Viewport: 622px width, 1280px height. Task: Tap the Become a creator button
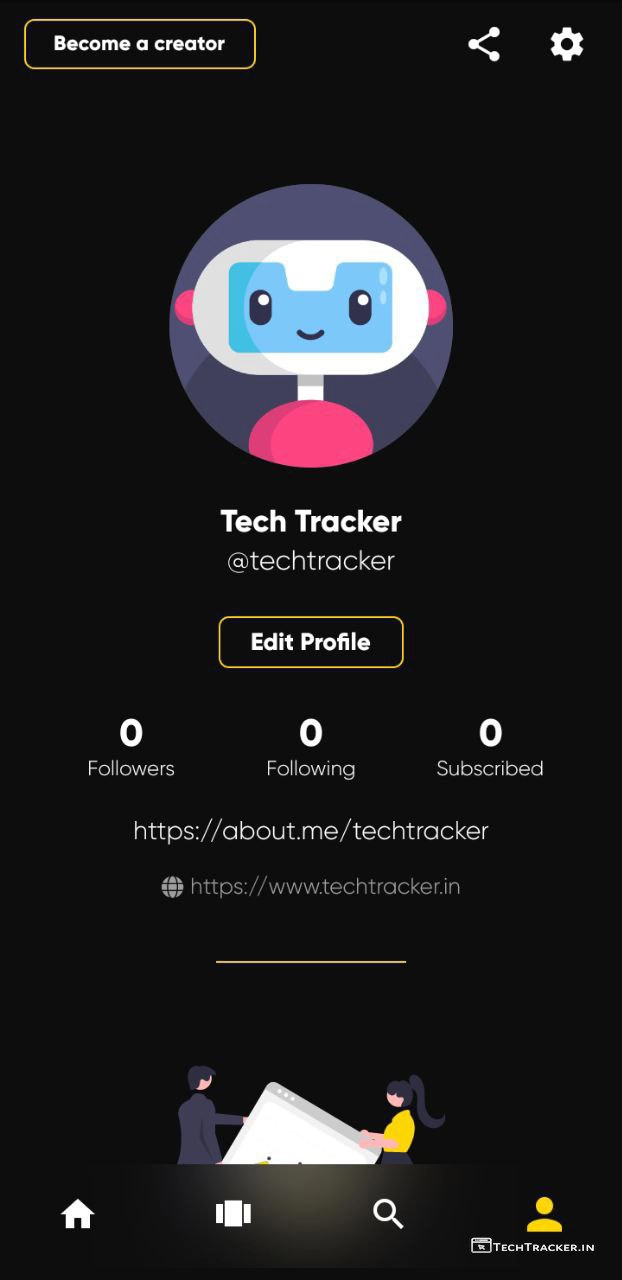[140, 45]
